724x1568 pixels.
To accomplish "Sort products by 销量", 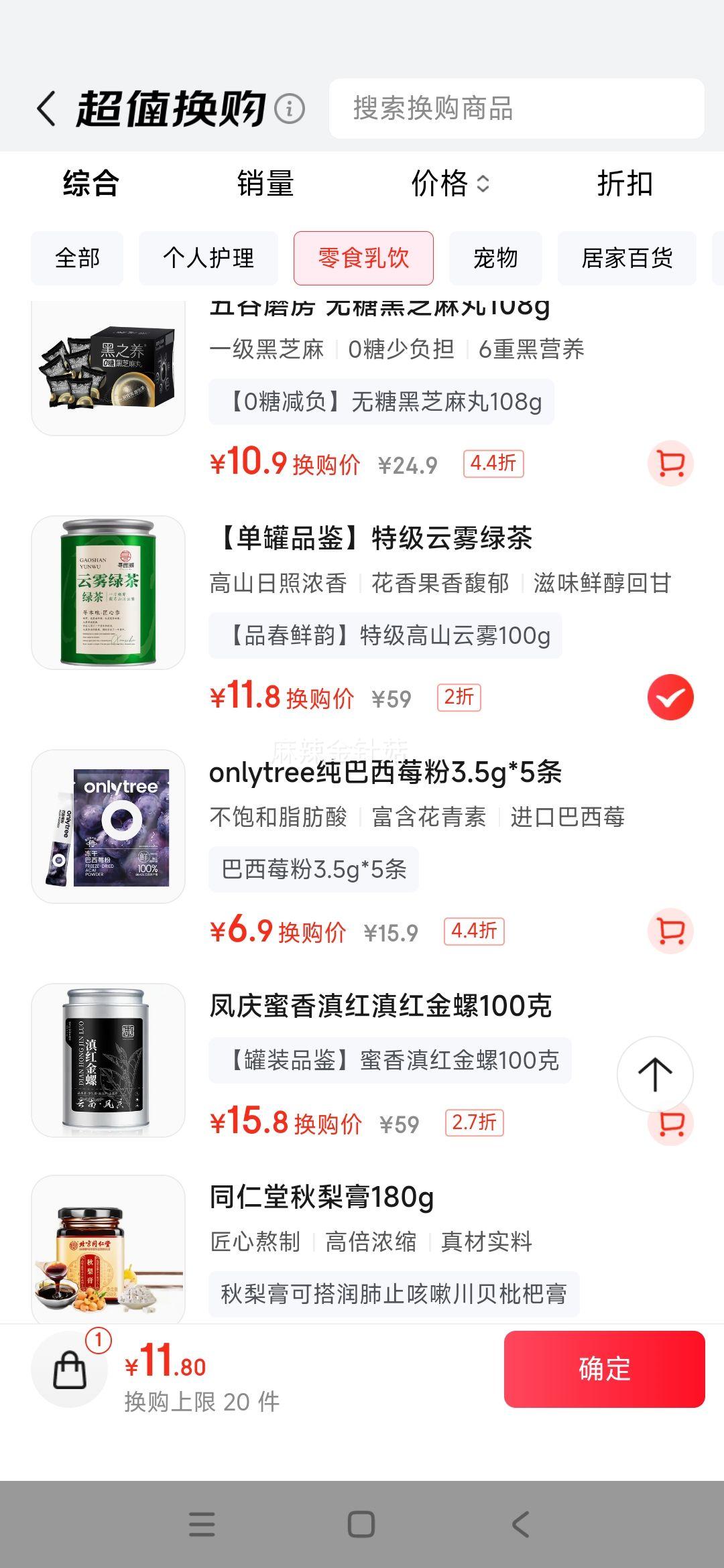I will (x=265, y=184).
